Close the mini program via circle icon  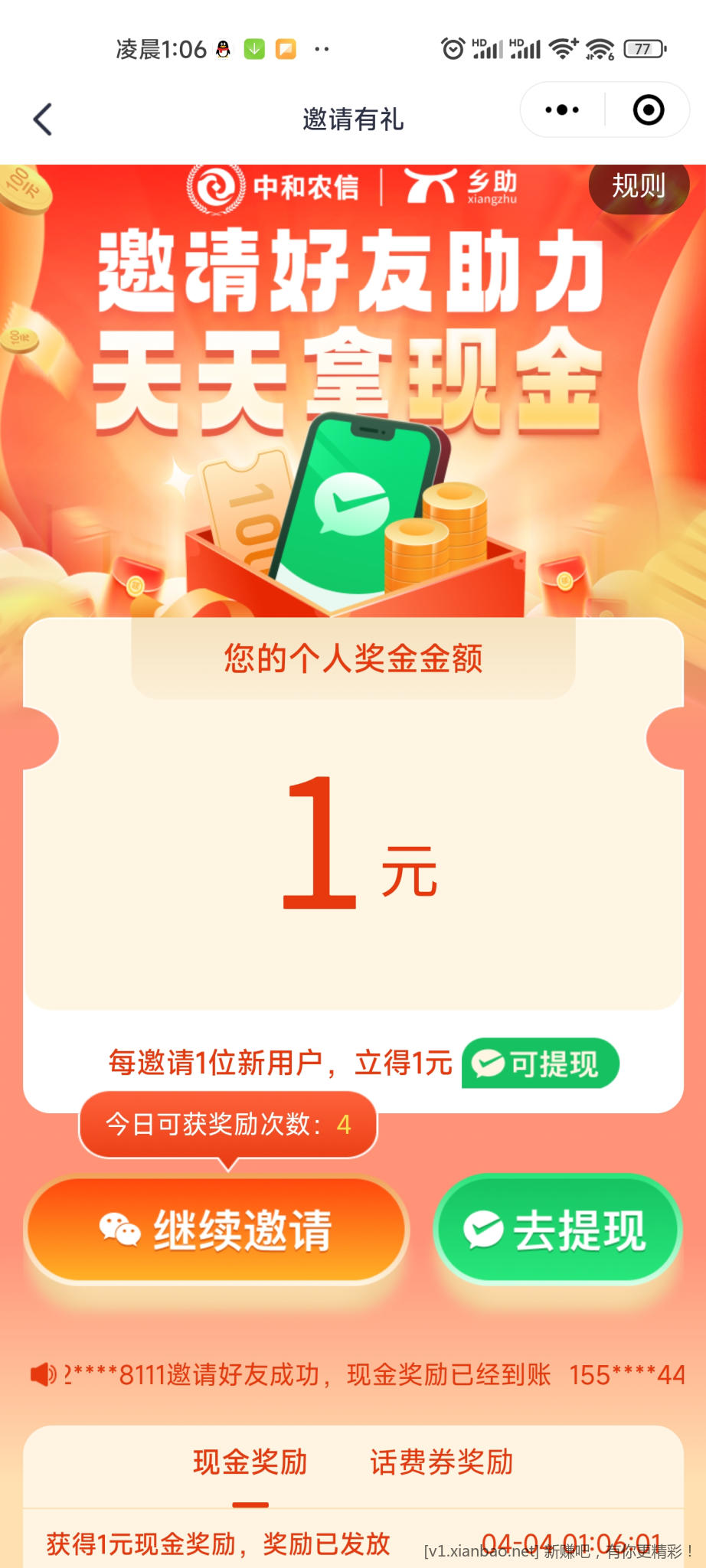click(x=649, y=110)
